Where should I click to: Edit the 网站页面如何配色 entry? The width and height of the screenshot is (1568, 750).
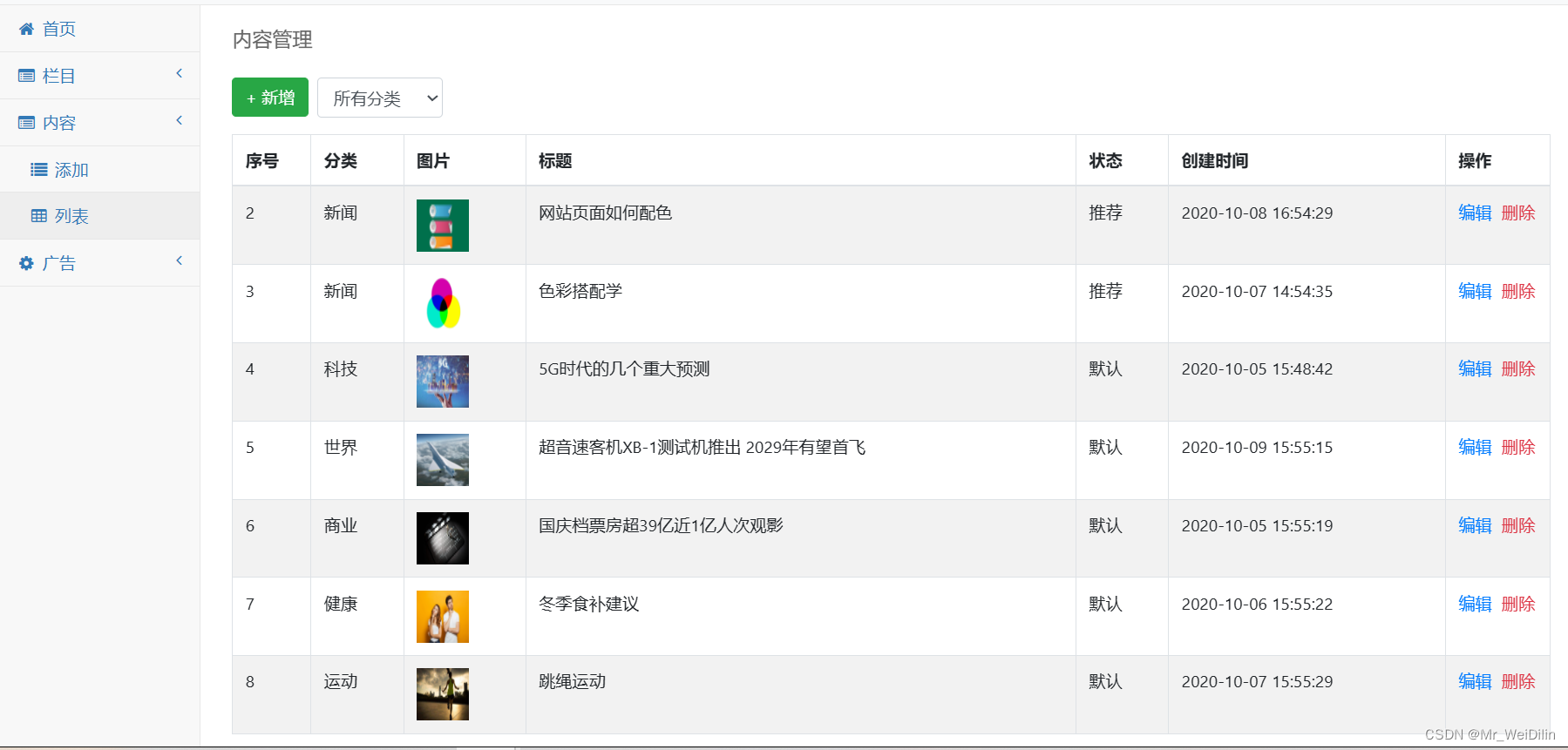[x=1475, y=213]
